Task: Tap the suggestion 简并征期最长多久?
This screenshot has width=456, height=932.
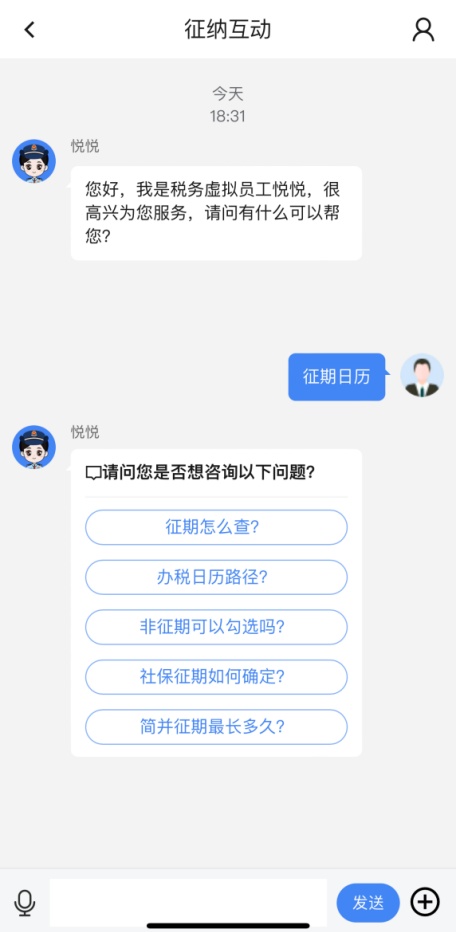Action: (216, 727)
